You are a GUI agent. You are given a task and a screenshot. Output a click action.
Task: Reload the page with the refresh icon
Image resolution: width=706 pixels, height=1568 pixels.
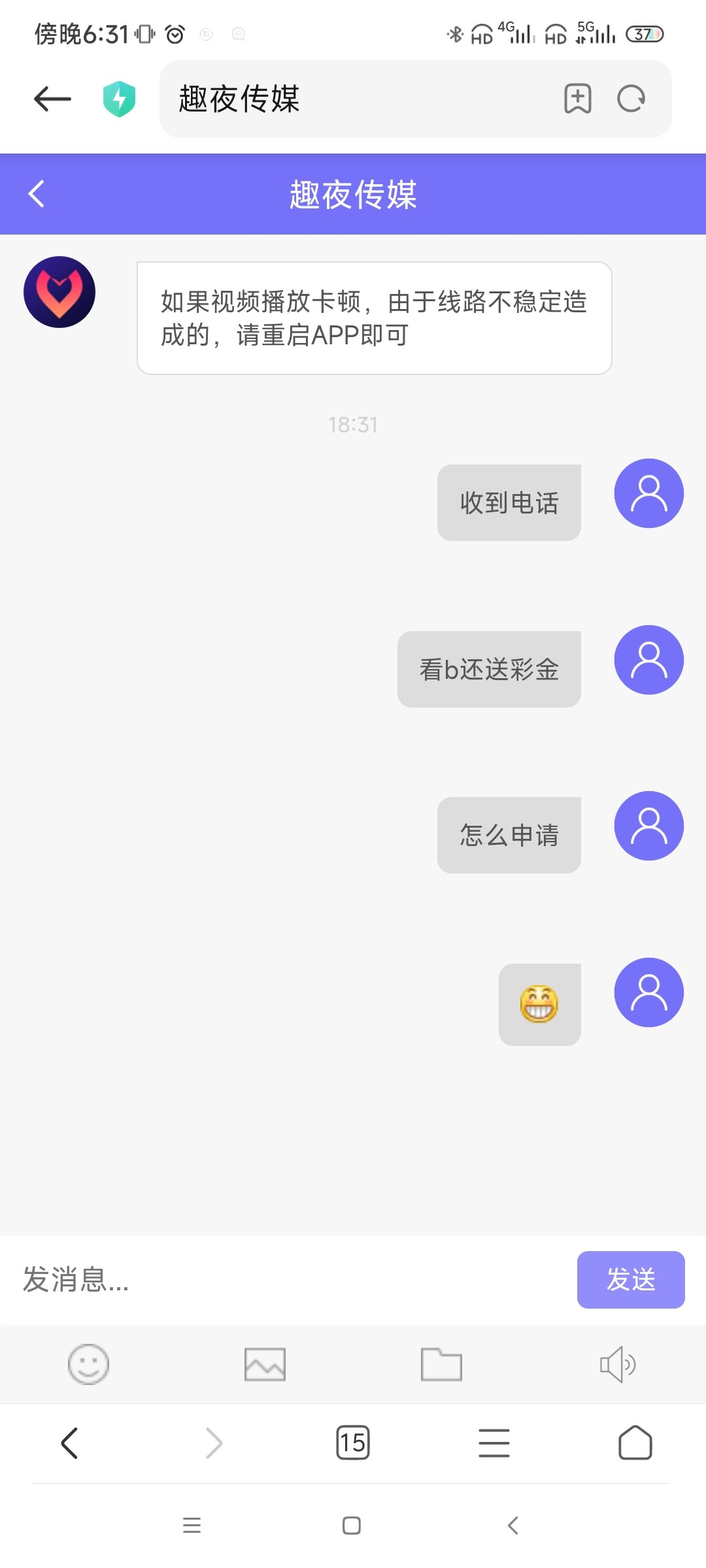(x=631, y=99)
